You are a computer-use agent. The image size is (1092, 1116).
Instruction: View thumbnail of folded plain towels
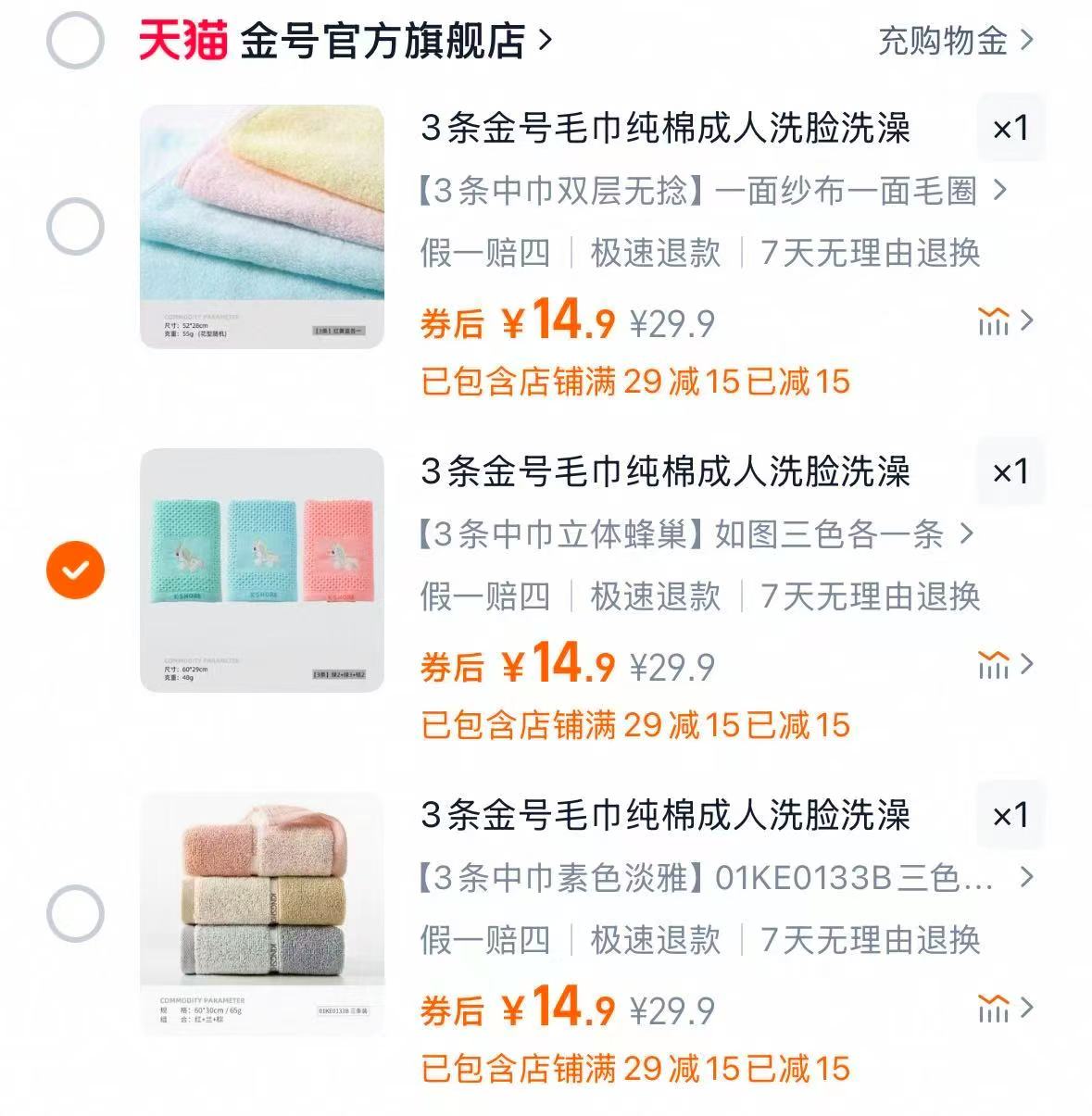coord(262,913)
